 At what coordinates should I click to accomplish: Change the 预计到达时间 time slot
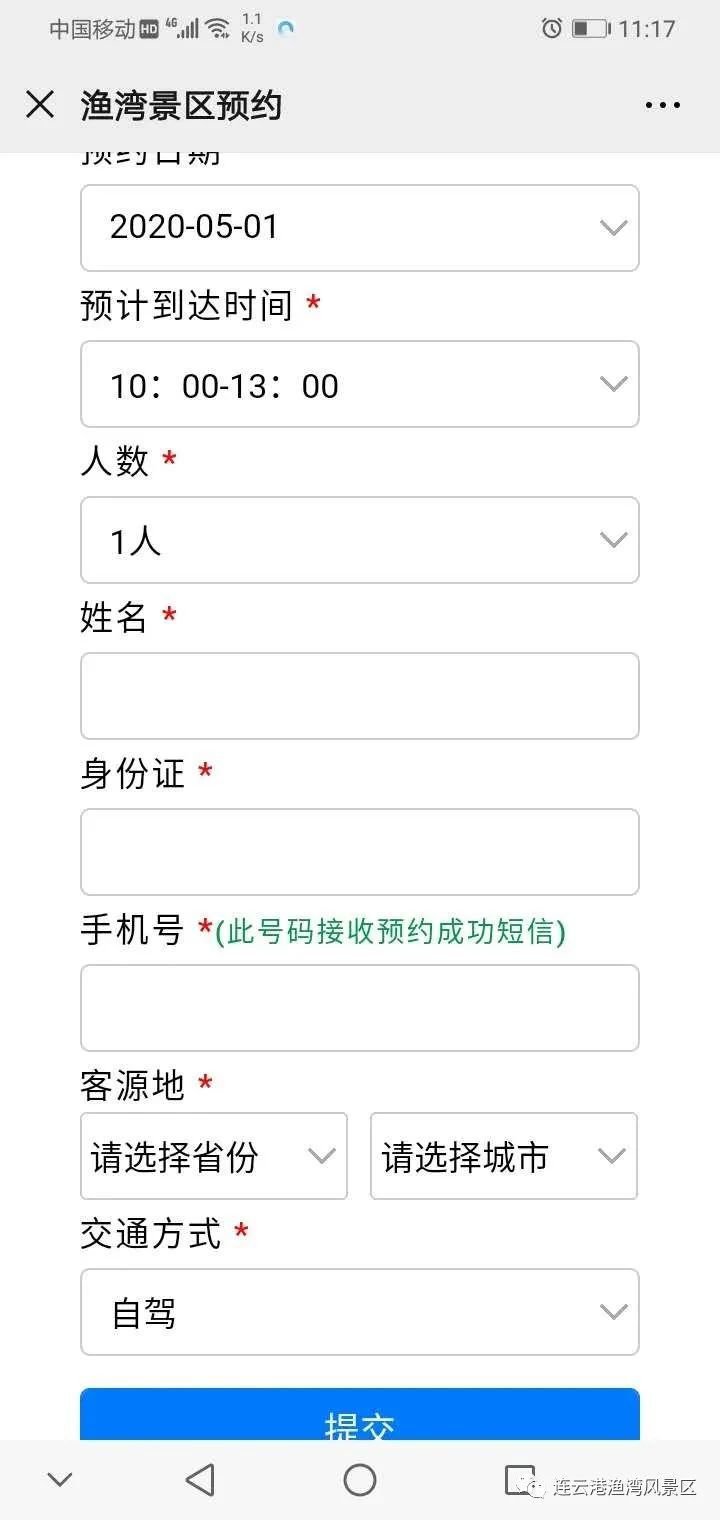[360, 384]
